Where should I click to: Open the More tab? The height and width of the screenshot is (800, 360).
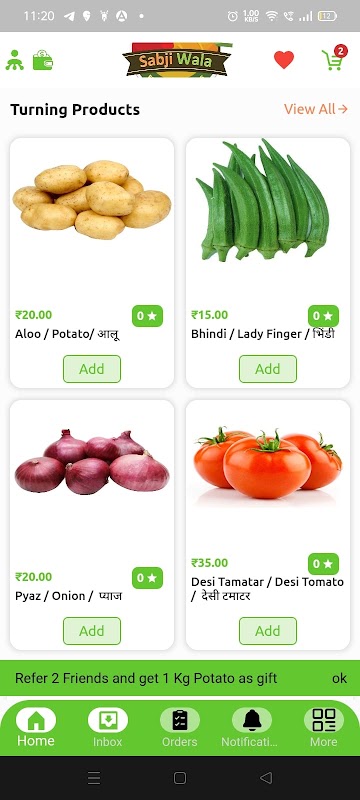324,728
